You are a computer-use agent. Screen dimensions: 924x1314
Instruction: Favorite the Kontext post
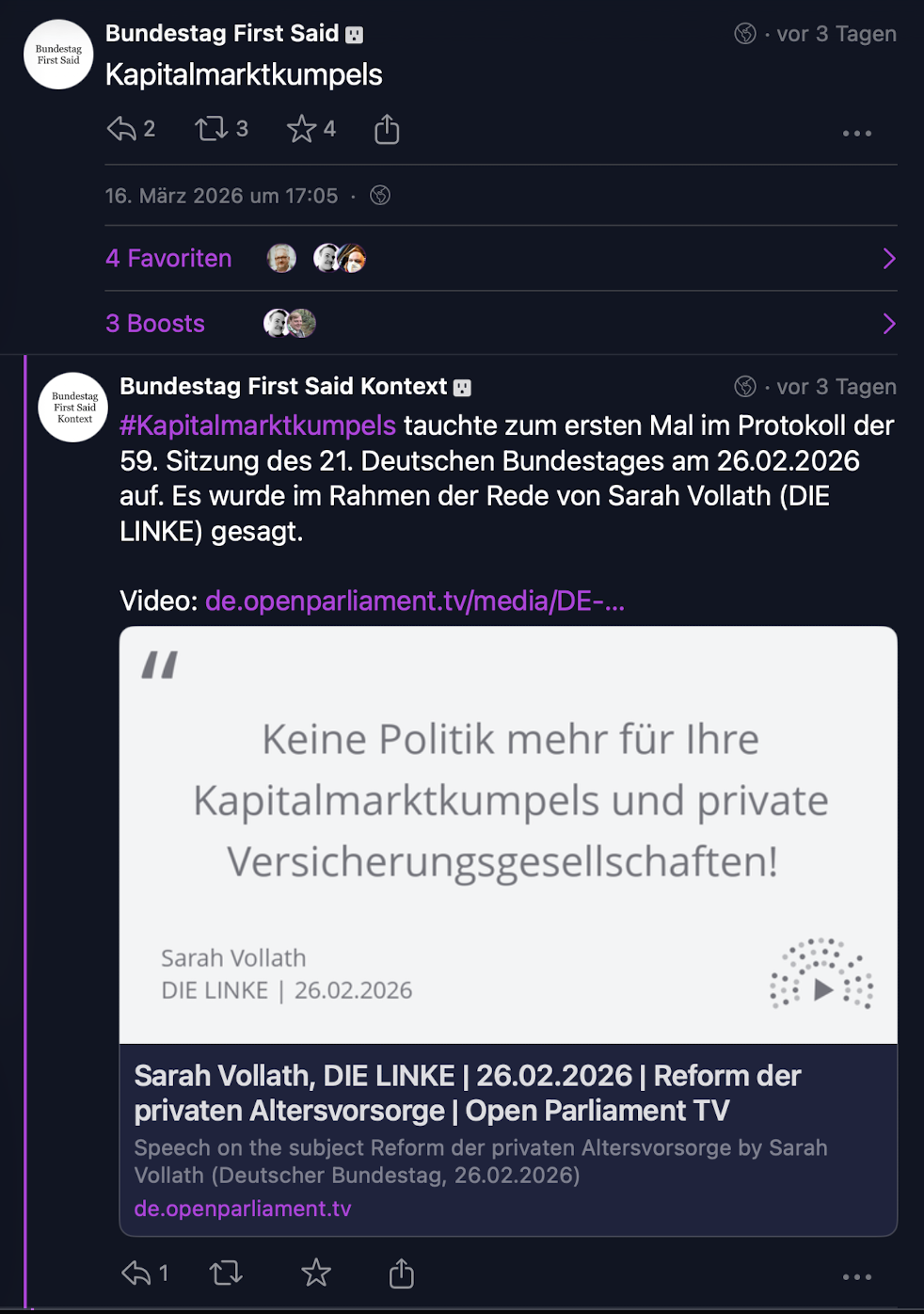(316, 1274)
